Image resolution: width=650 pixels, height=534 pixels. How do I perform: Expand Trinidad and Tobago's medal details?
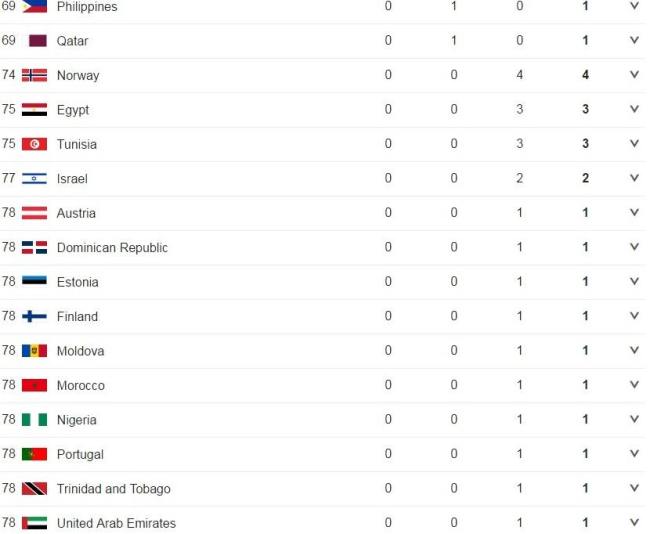634,489
